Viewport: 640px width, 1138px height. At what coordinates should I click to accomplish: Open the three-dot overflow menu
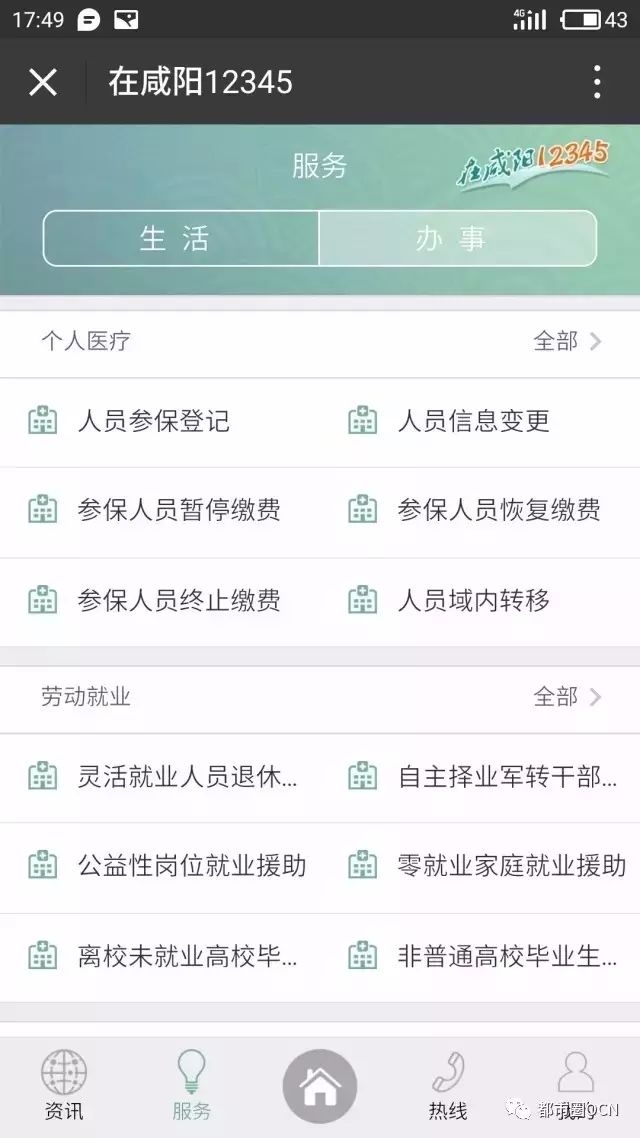[596, 82]
